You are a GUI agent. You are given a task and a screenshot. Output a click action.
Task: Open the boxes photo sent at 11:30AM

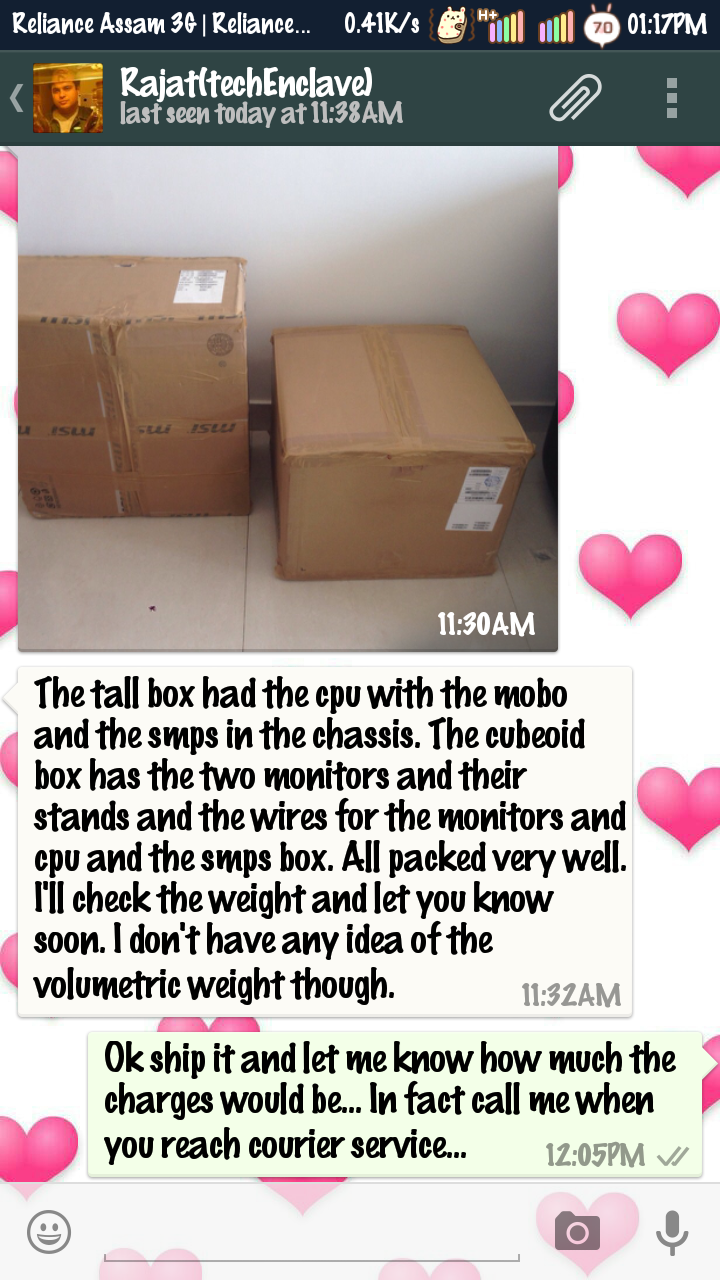click(288, 400)
